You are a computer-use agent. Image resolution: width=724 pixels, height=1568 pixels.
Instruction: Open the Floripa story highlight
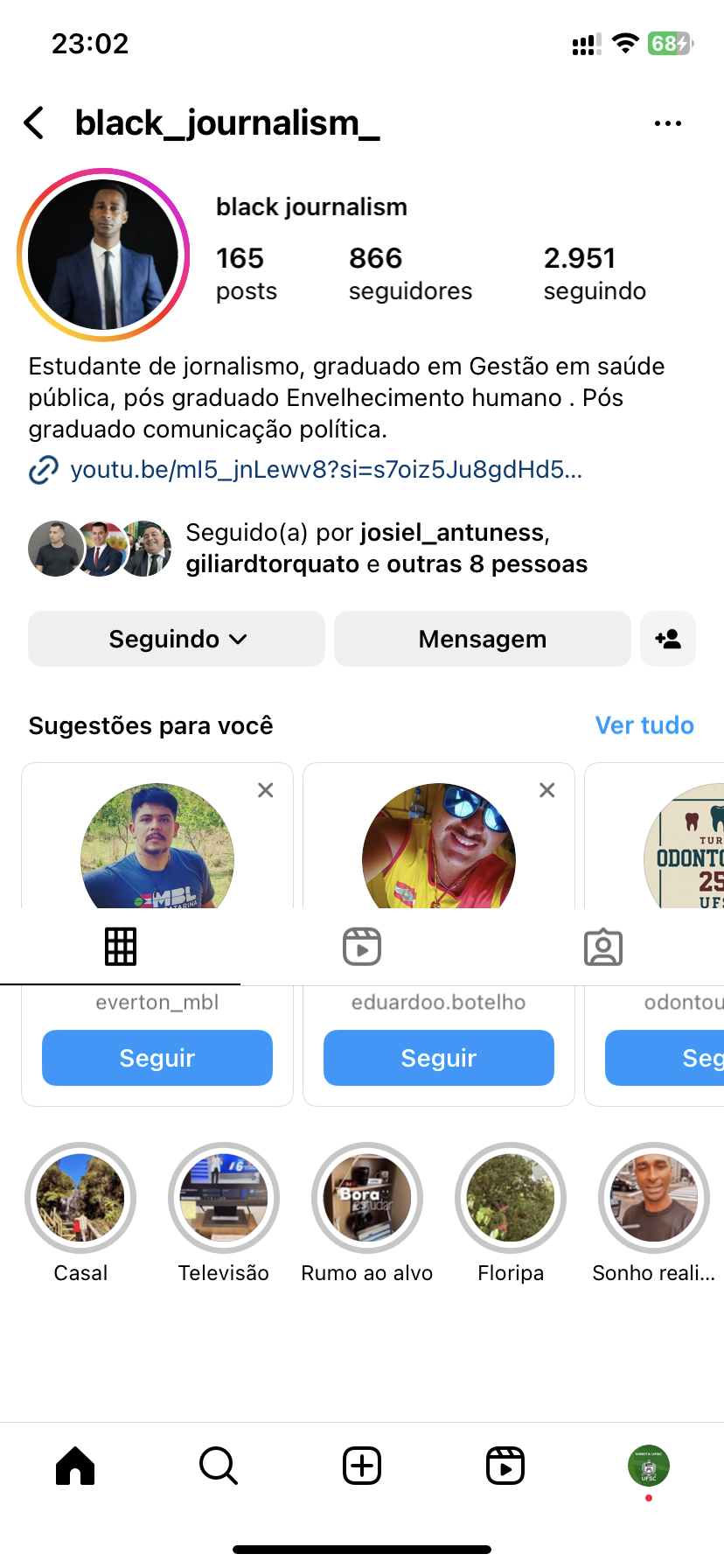pyautogui.click(x=511, y=1198)
